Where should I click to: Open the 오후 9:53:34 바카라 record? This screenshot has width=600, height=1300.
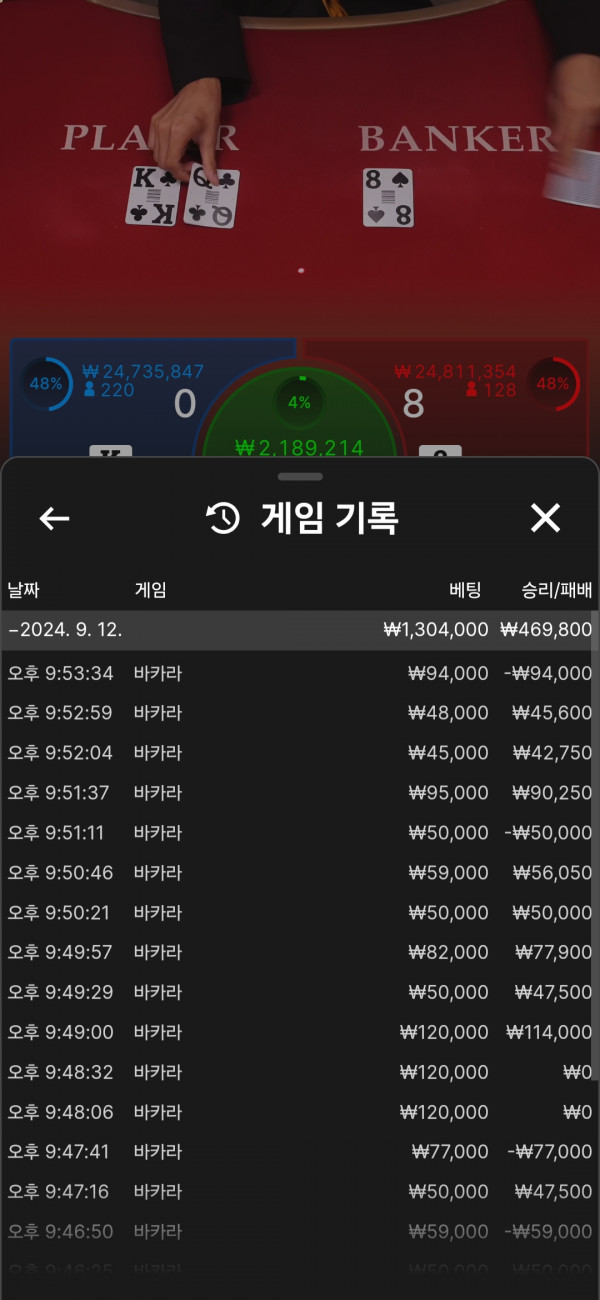299,673
